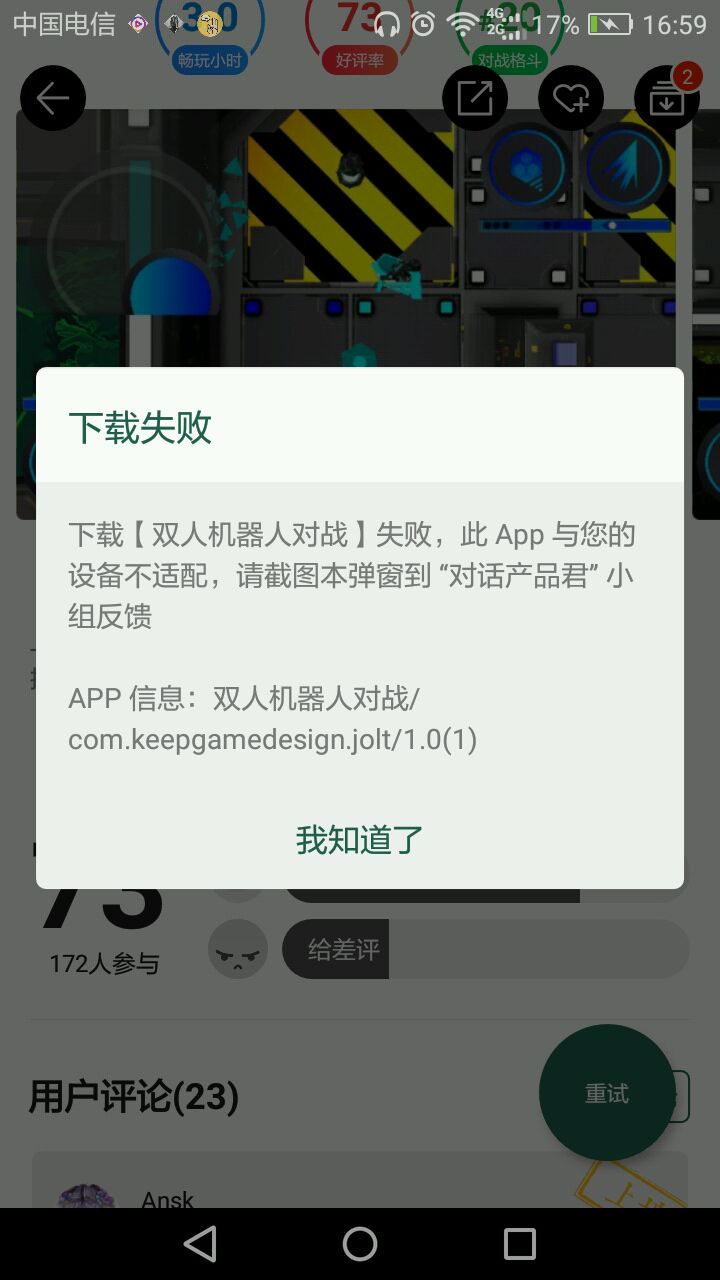Add the game to favorites
This screenshot has height=1280, width=720.
click(571, 98)
